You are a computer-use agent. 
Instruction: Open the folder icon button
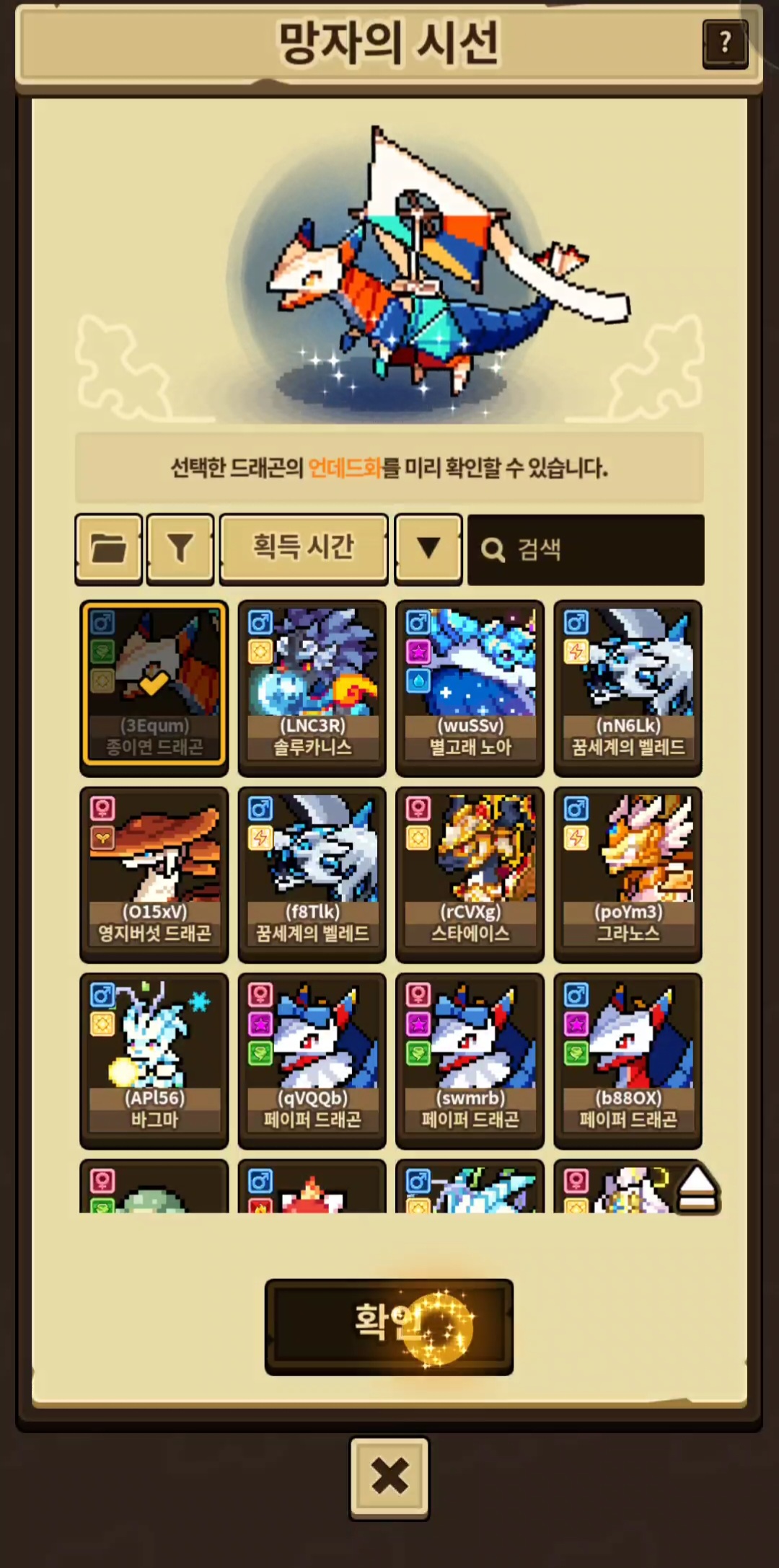[x=108, y=549]
